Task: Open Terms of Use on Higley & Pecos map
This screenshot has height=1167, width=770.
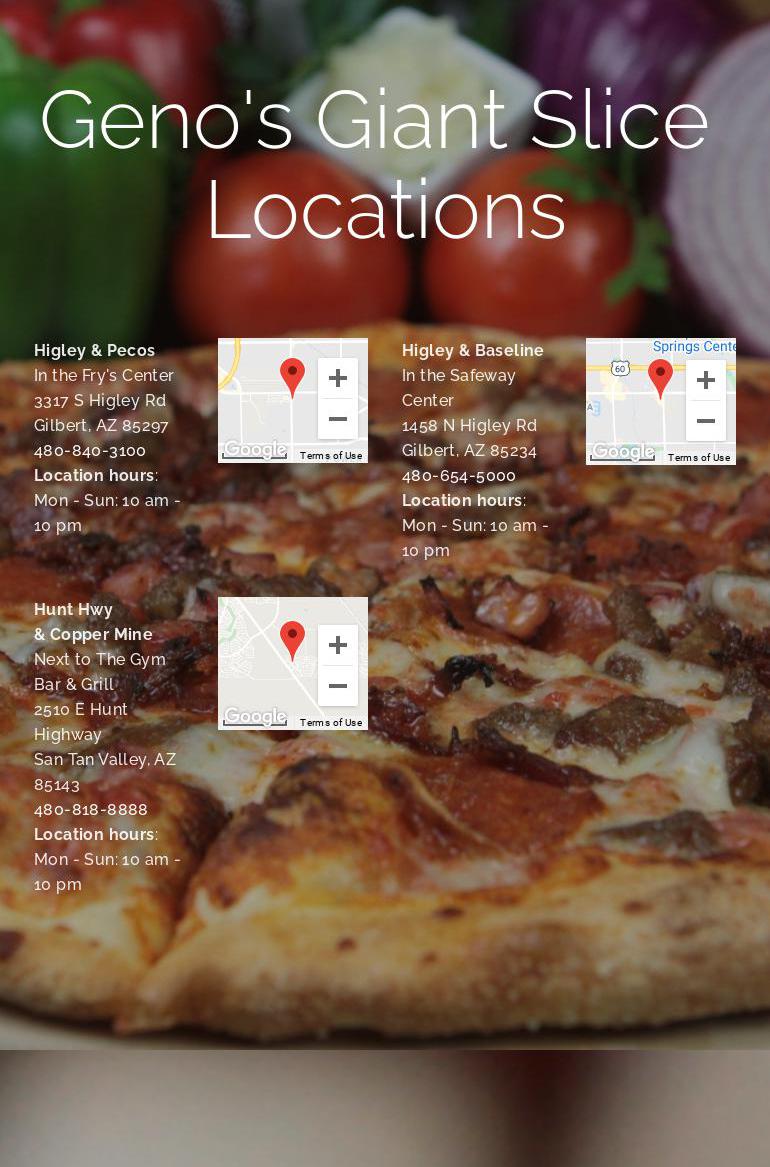Action: coord(331,456)
